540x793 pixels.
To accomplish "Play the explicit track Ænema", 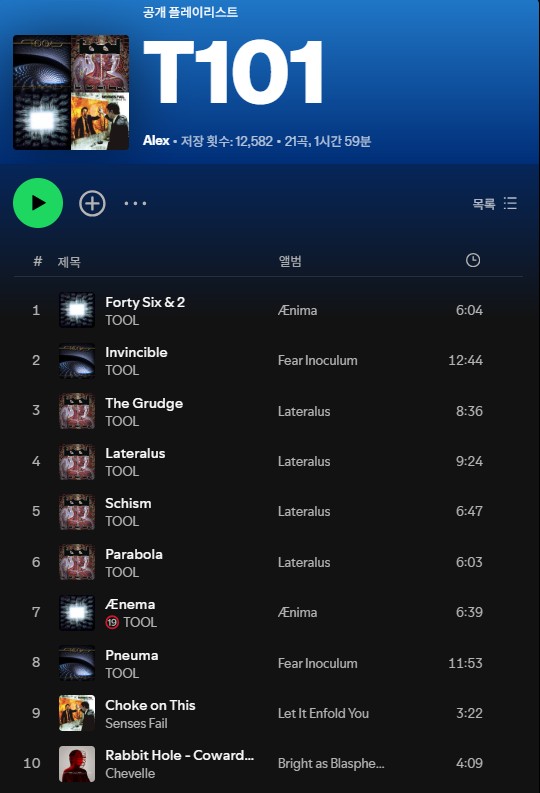I will click(x=130, y=604).
